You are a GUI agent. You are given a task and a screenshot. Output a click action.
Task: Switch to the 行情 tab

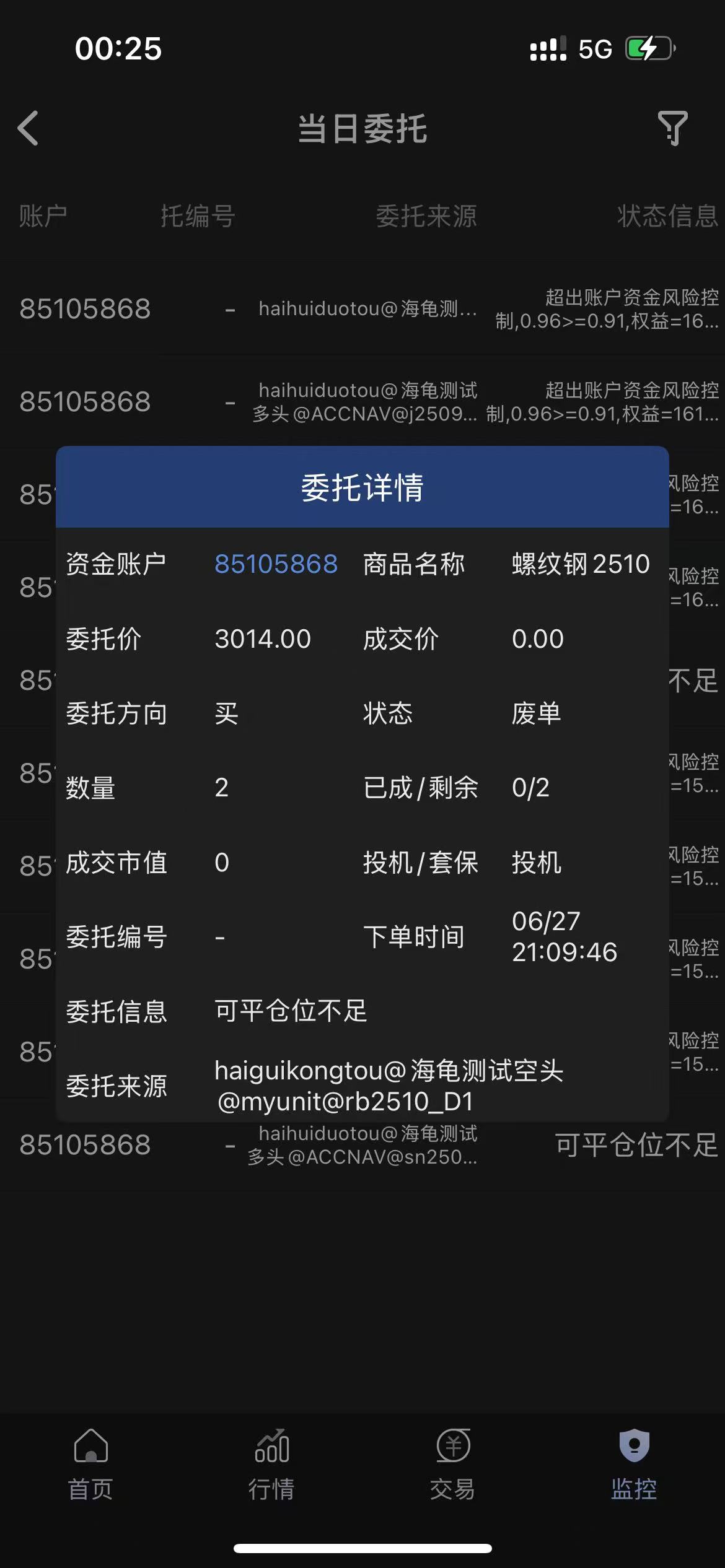point(271,1464)
